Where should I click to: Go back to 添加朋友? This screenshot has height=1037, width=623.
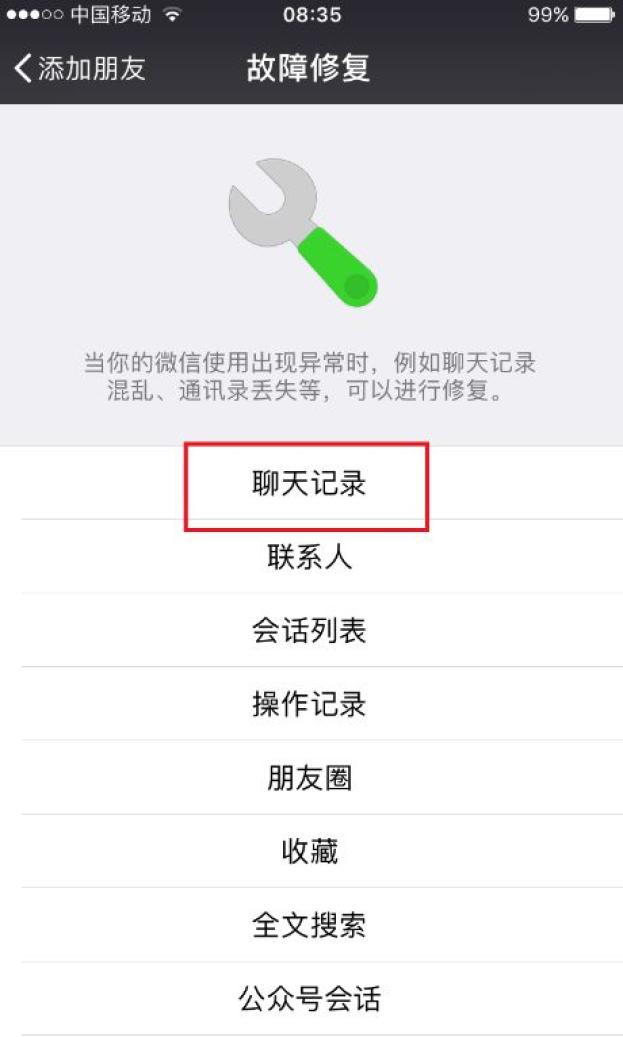(x=79, y=68)
